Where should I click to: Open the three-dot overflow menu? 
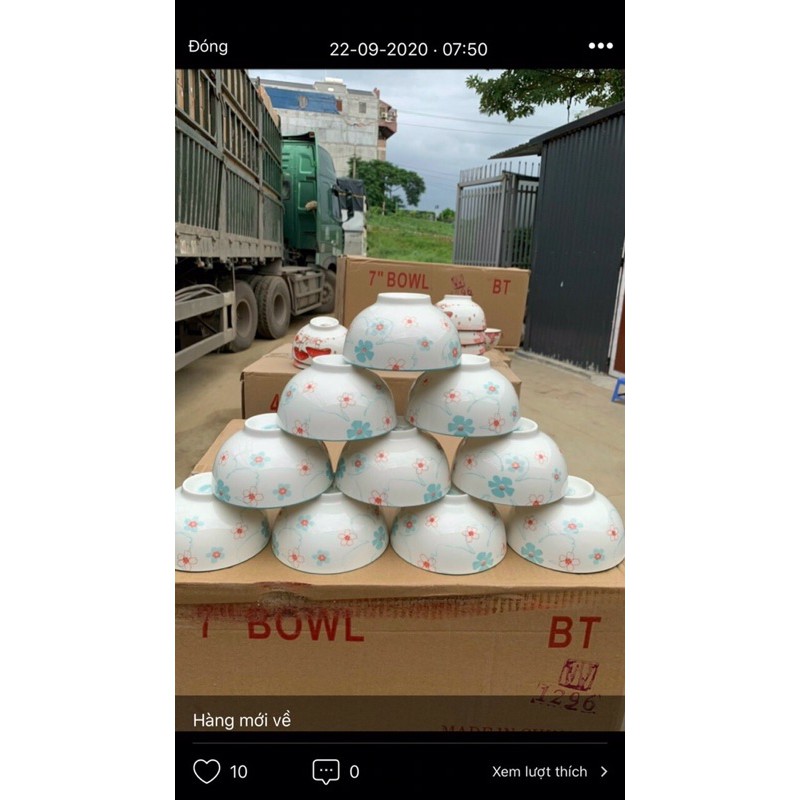(600, 46)
